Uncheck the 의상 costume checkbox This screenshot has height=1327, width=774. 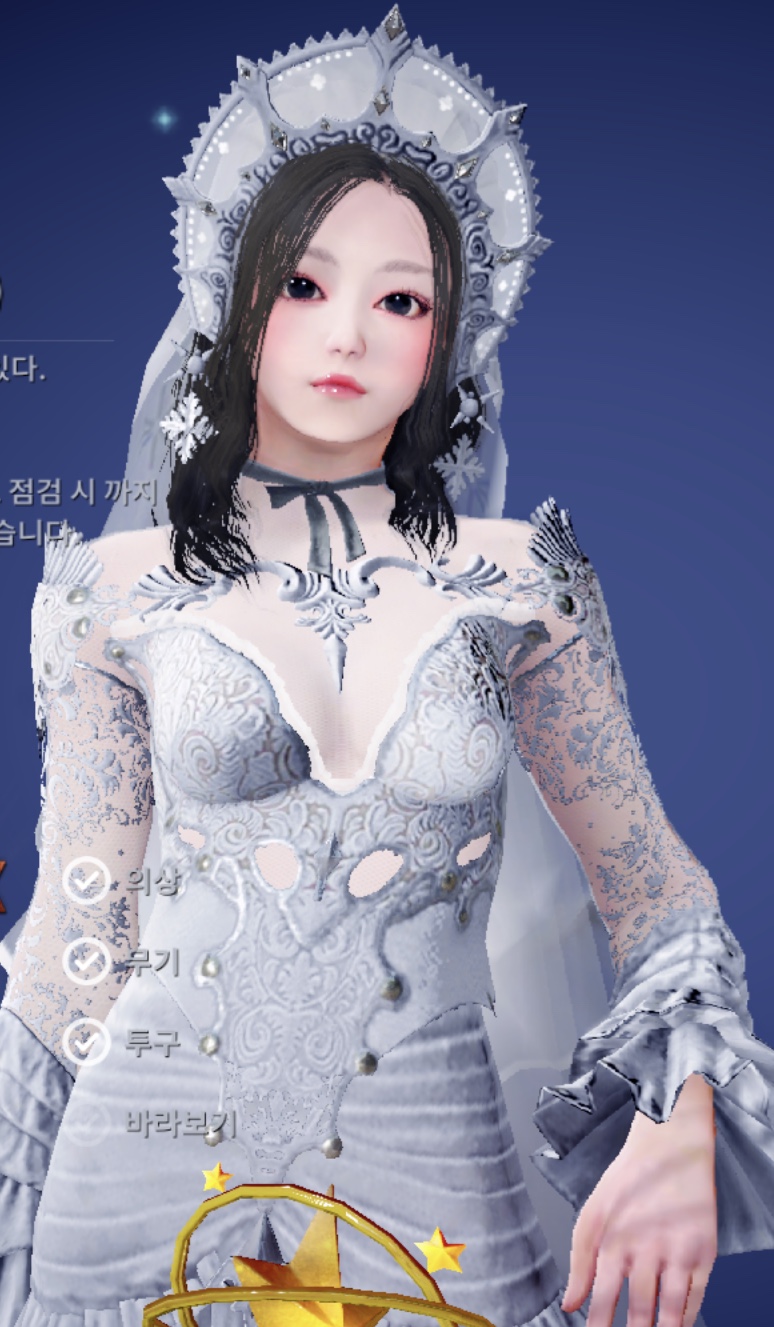tap(88, 881)
